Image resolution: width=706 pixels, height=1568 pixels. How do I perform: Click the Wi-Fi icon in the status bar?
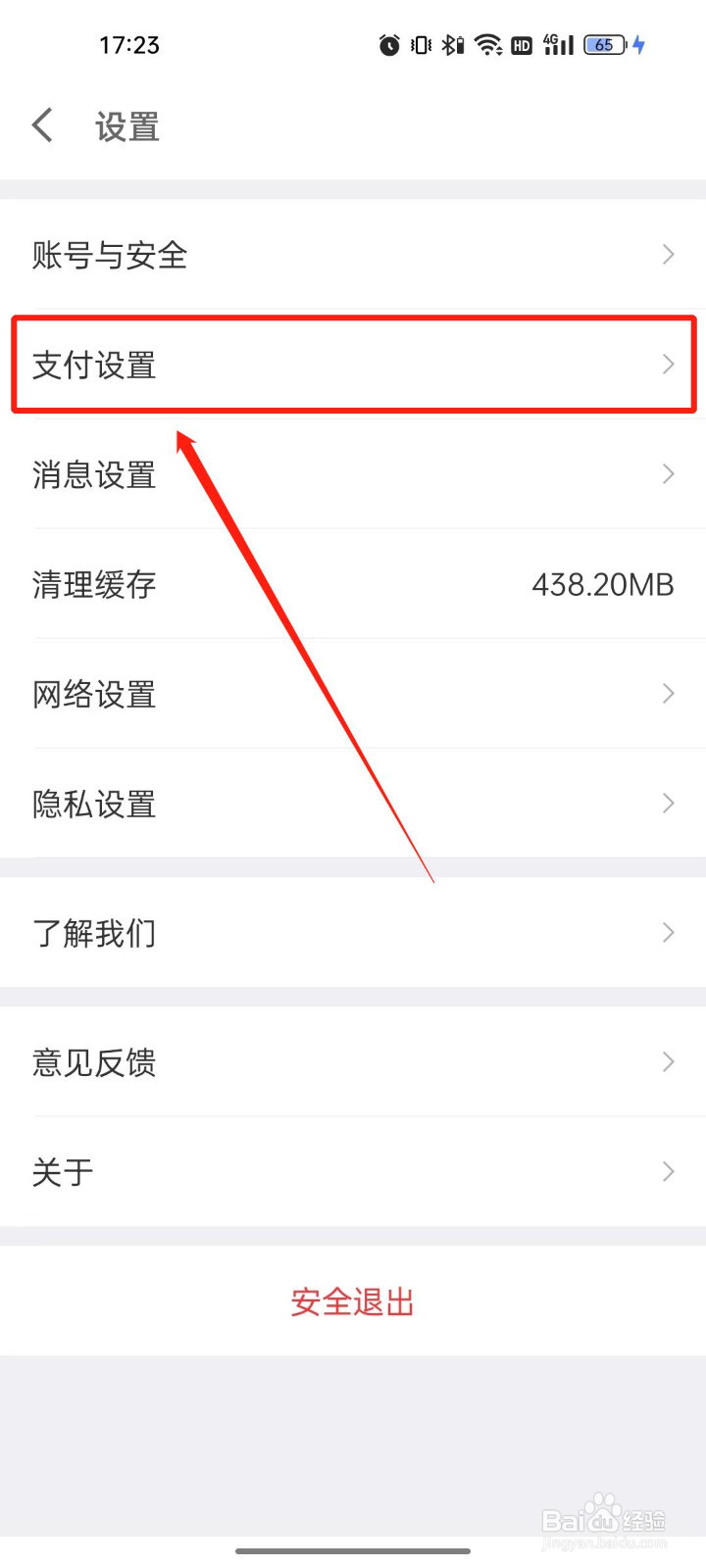click(486, 44)
